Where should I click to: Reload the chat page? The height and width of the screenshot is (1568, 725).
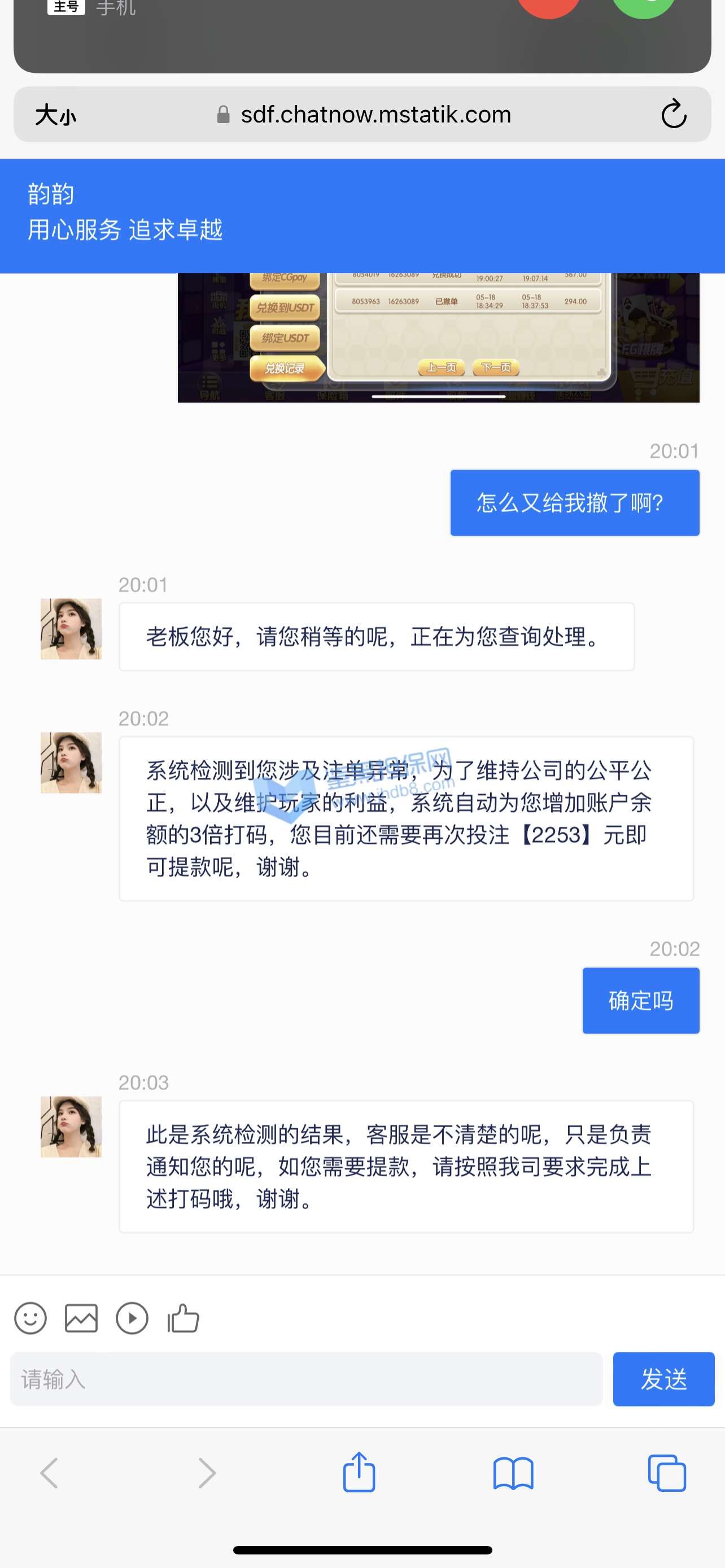click(x=673, y=114)
